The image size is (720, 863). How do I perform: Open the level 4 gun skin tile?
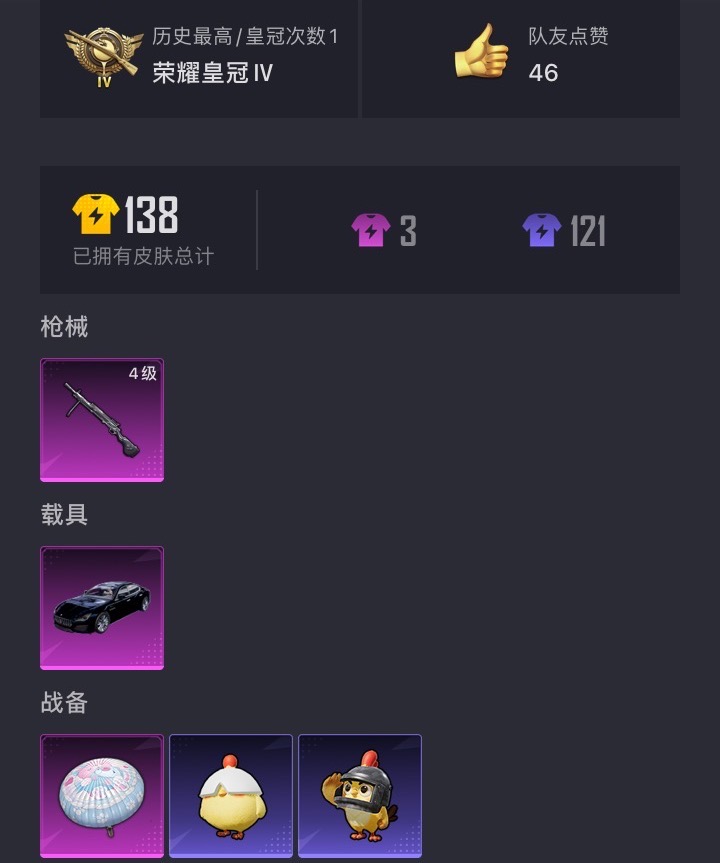click(102, 420)
